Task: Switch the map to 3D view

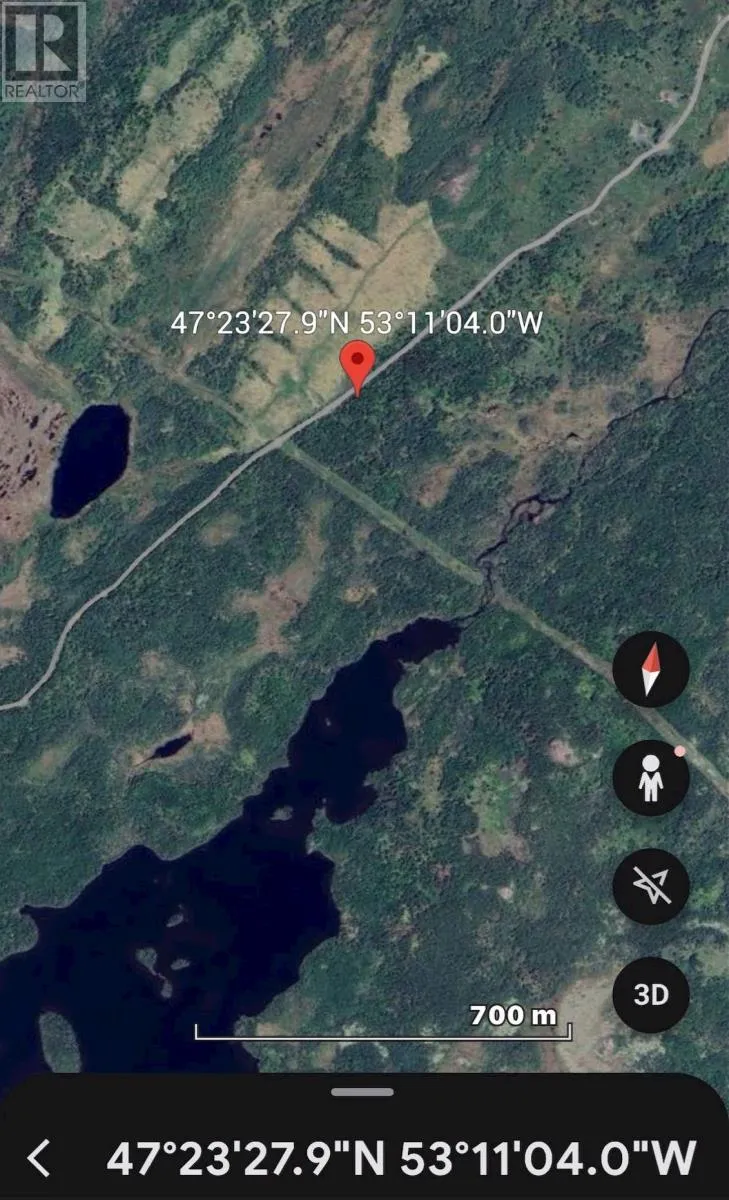Action: pos(651,994)
